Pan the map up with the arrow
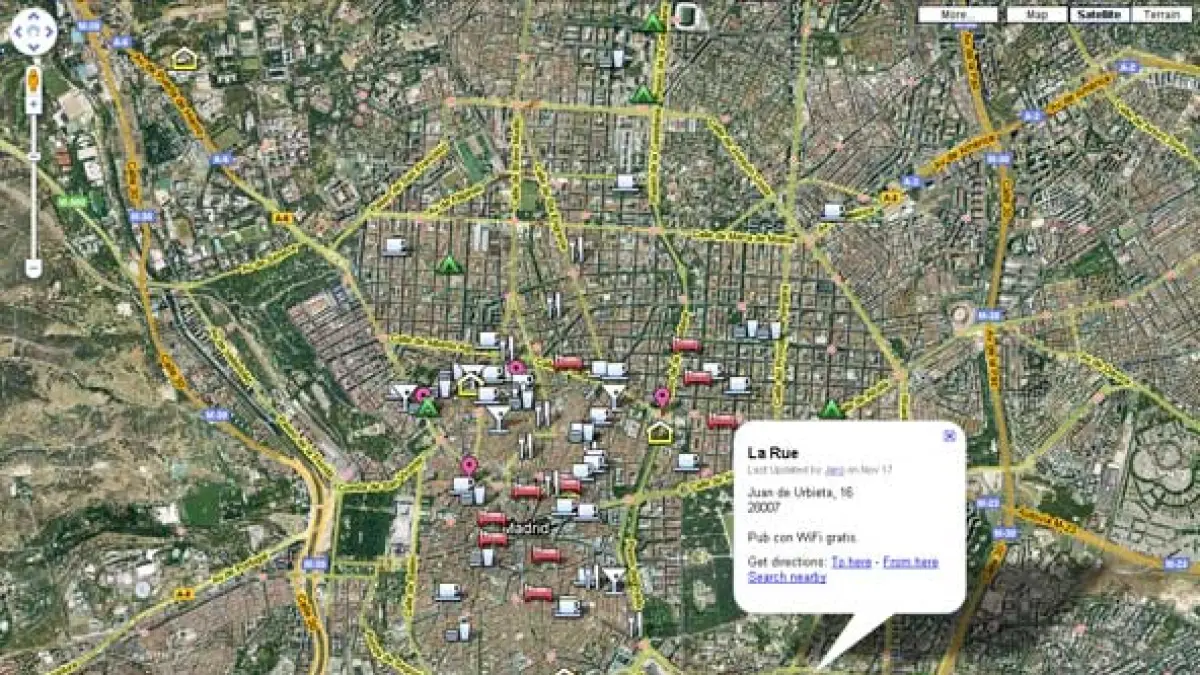1200x675 pixels. (x=34, y=18)
